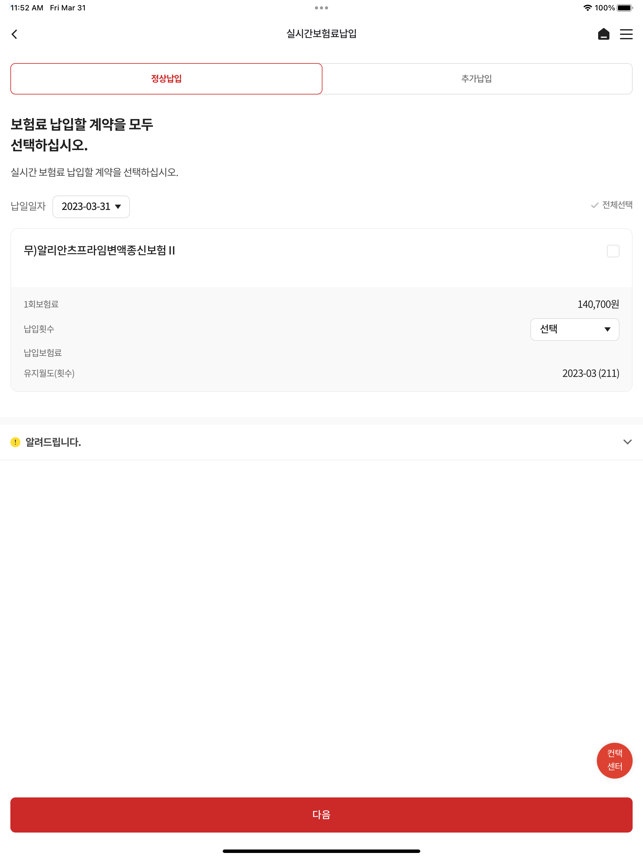Check the 알리안츠프라임변액종신보험 II contract checkbox
Viewport: 643px width, 858px height.
pos(613,251)
